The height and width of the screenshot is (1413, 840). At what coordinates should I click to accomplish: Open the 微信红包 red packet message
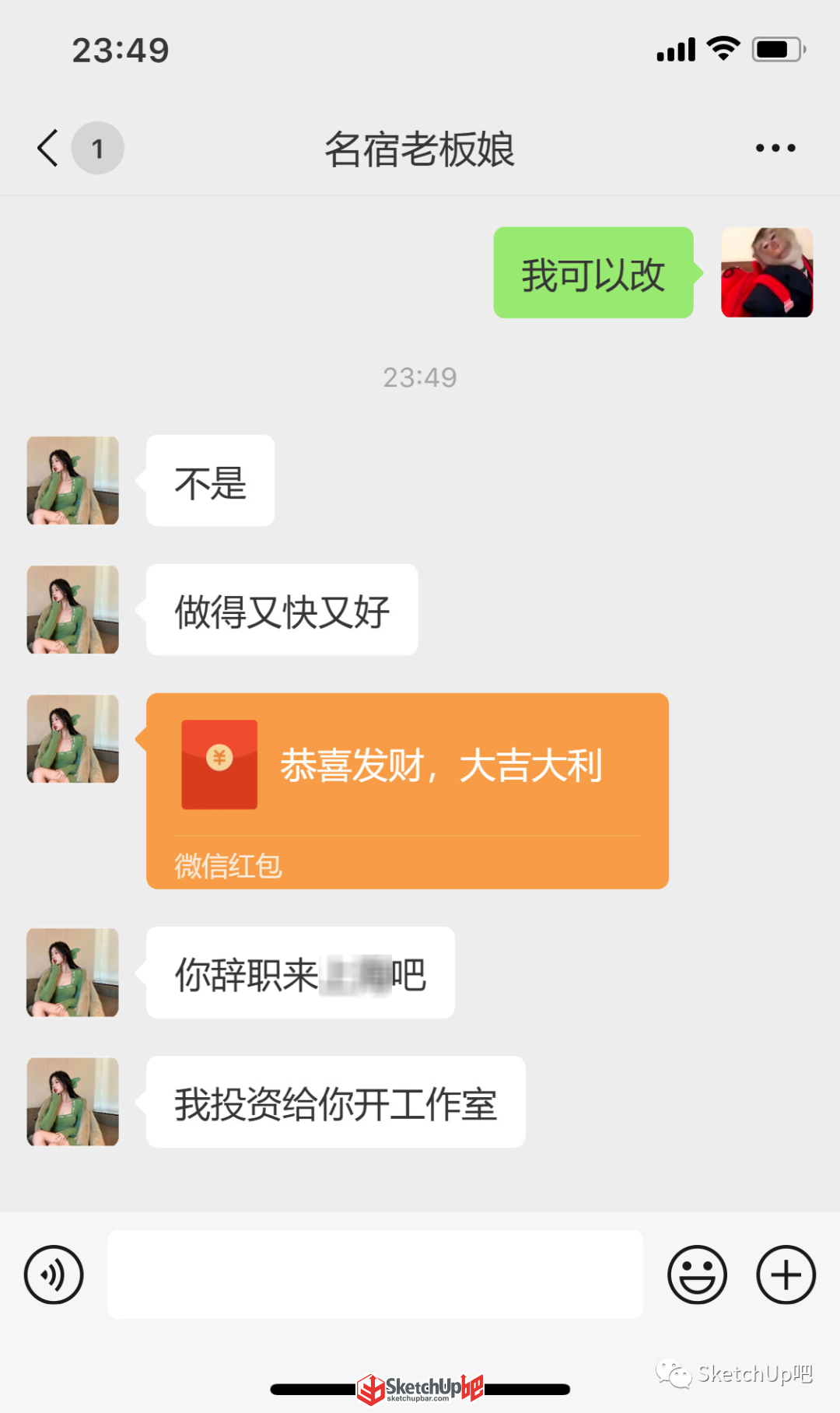(408, 791)
